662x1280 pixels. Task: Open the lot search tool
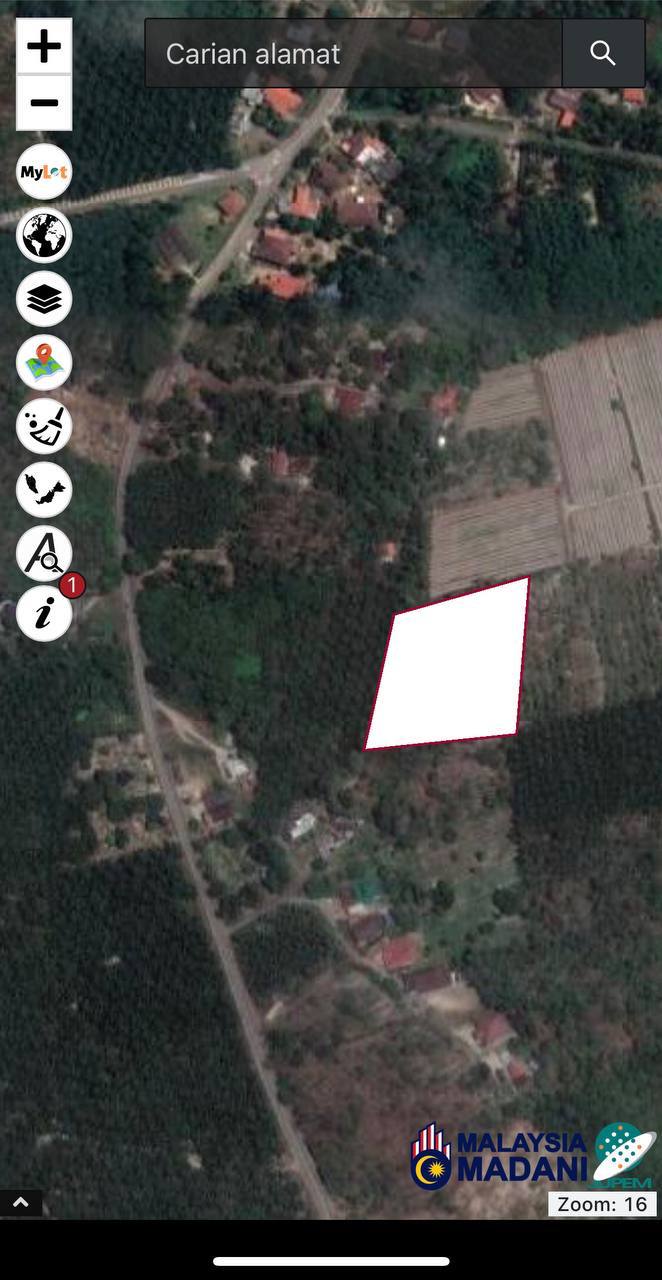point(44,552)
